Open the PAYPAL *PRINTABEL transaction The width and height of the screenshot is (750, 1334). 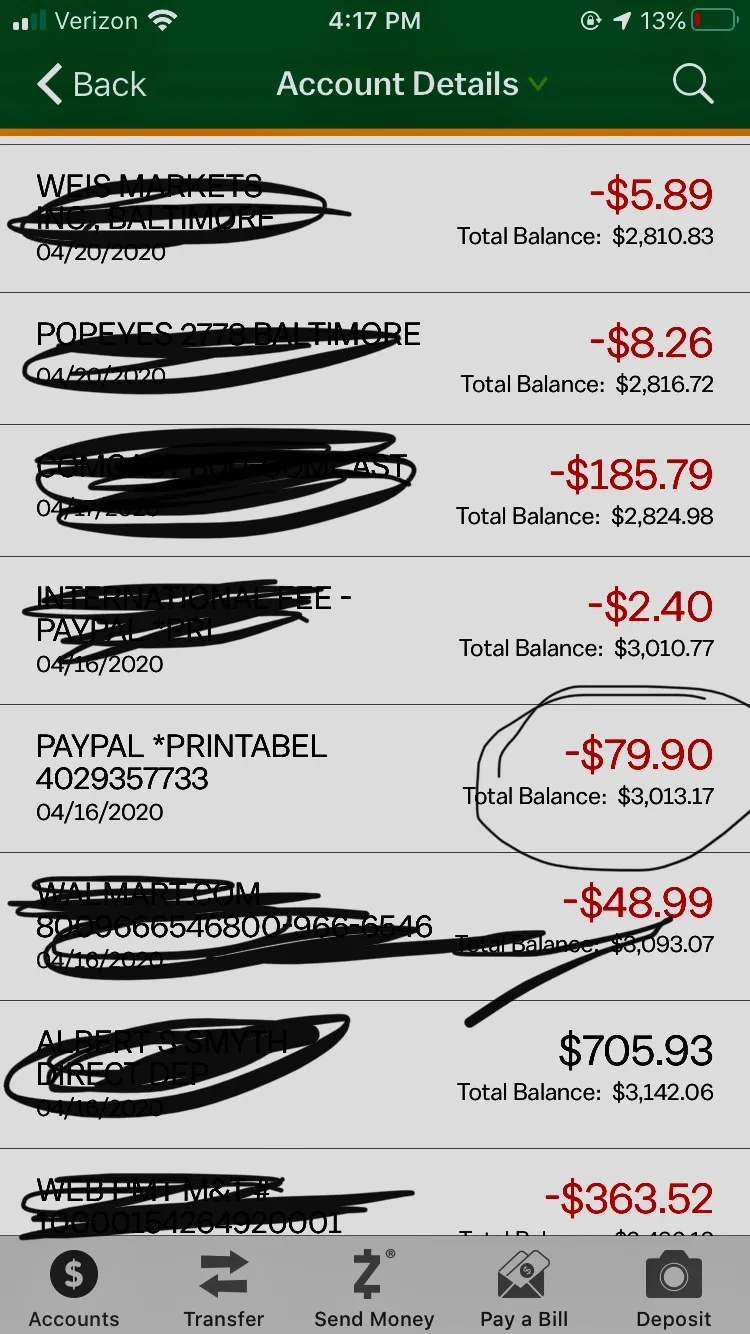(375, 778)
